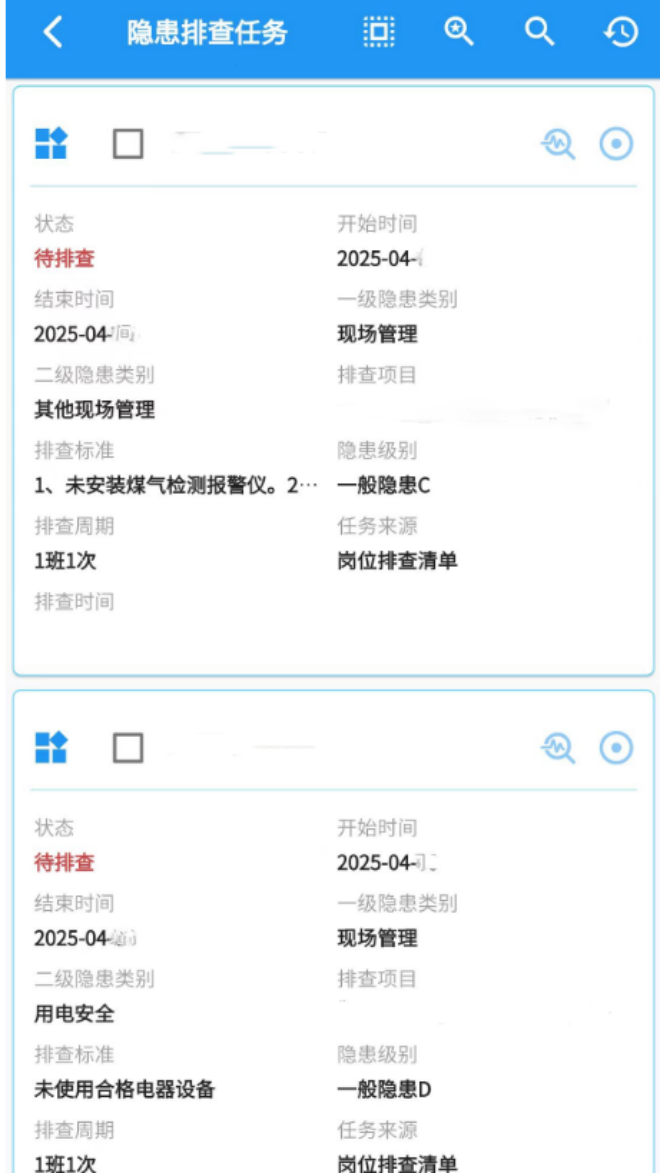The height and width of the screenshot is (1173, 660).
Task: Open the search magnifier icon
Action: click(x=539, y=32)
